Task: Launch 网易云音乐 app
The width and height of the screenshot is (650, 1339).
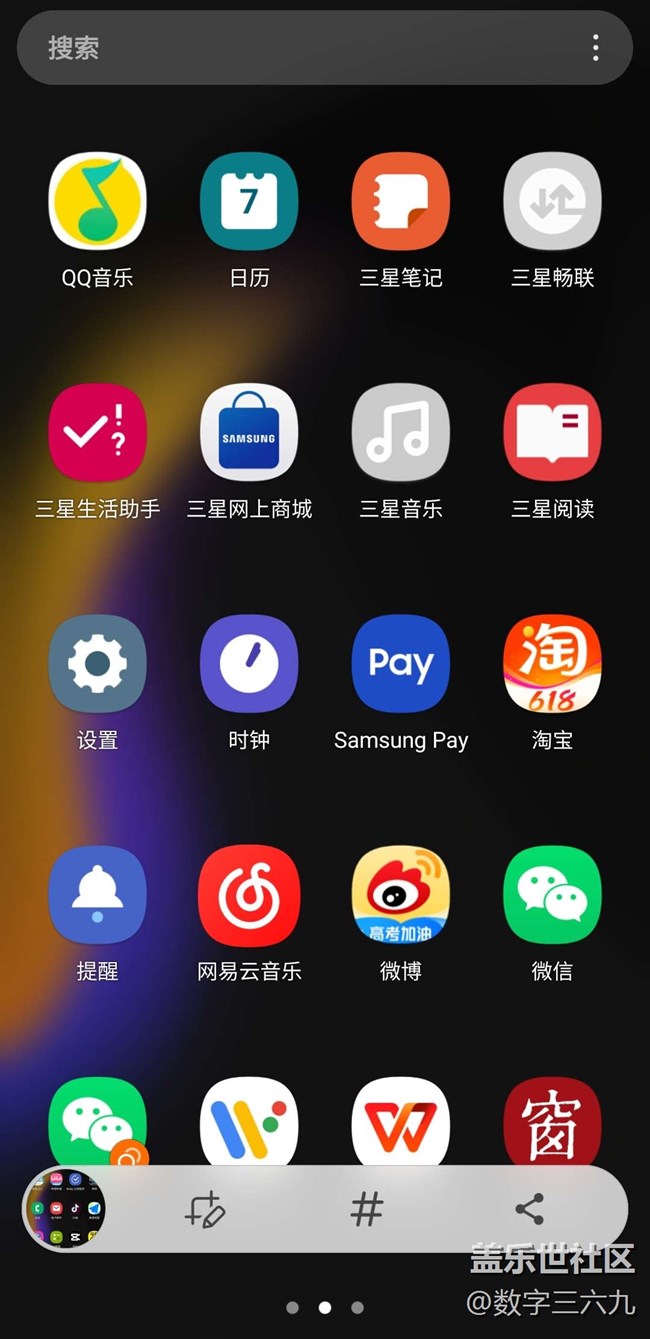Action: tap(249, 895)
